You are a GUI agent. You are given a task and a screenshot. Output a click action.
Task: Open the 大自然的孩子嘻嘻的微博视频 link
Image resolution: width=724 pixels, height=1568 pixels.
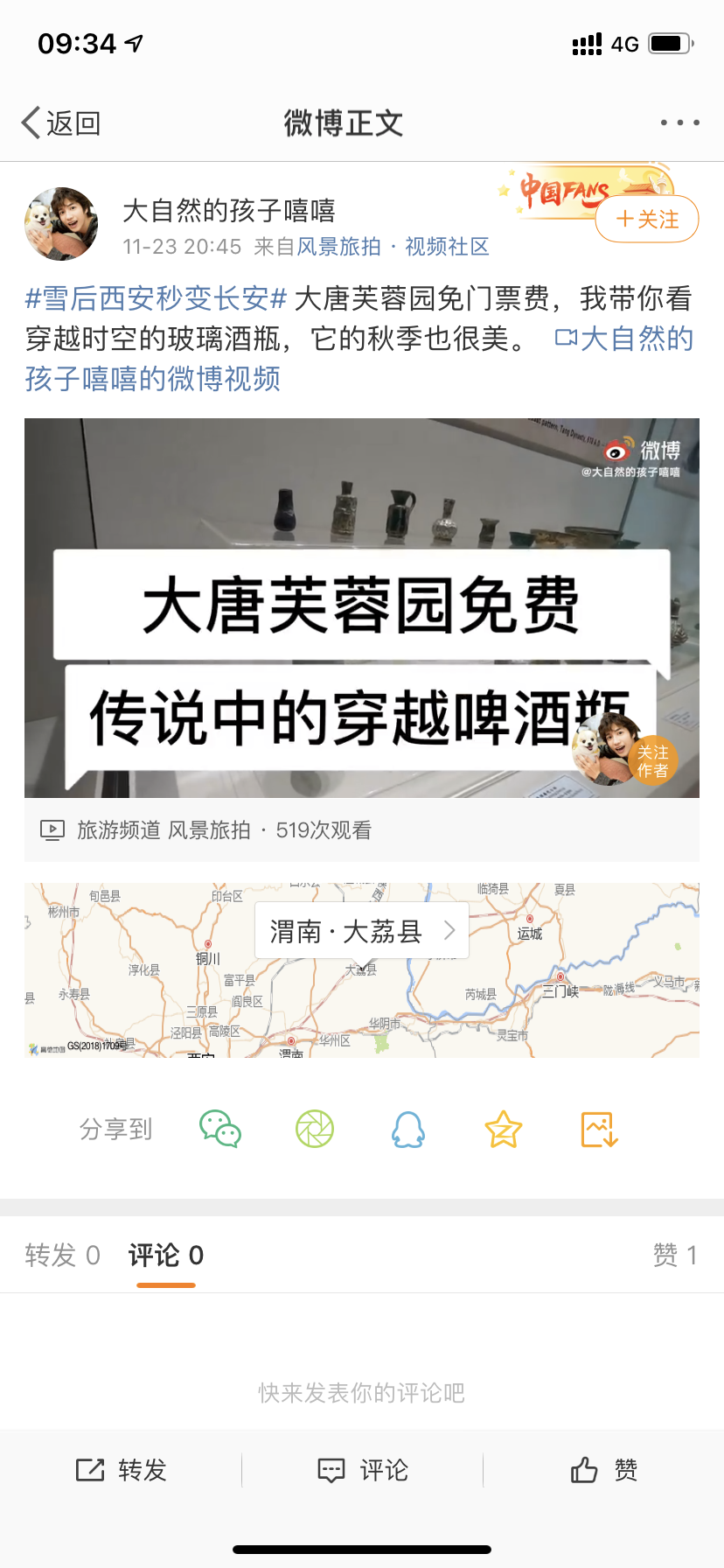[x=359, y=359]
